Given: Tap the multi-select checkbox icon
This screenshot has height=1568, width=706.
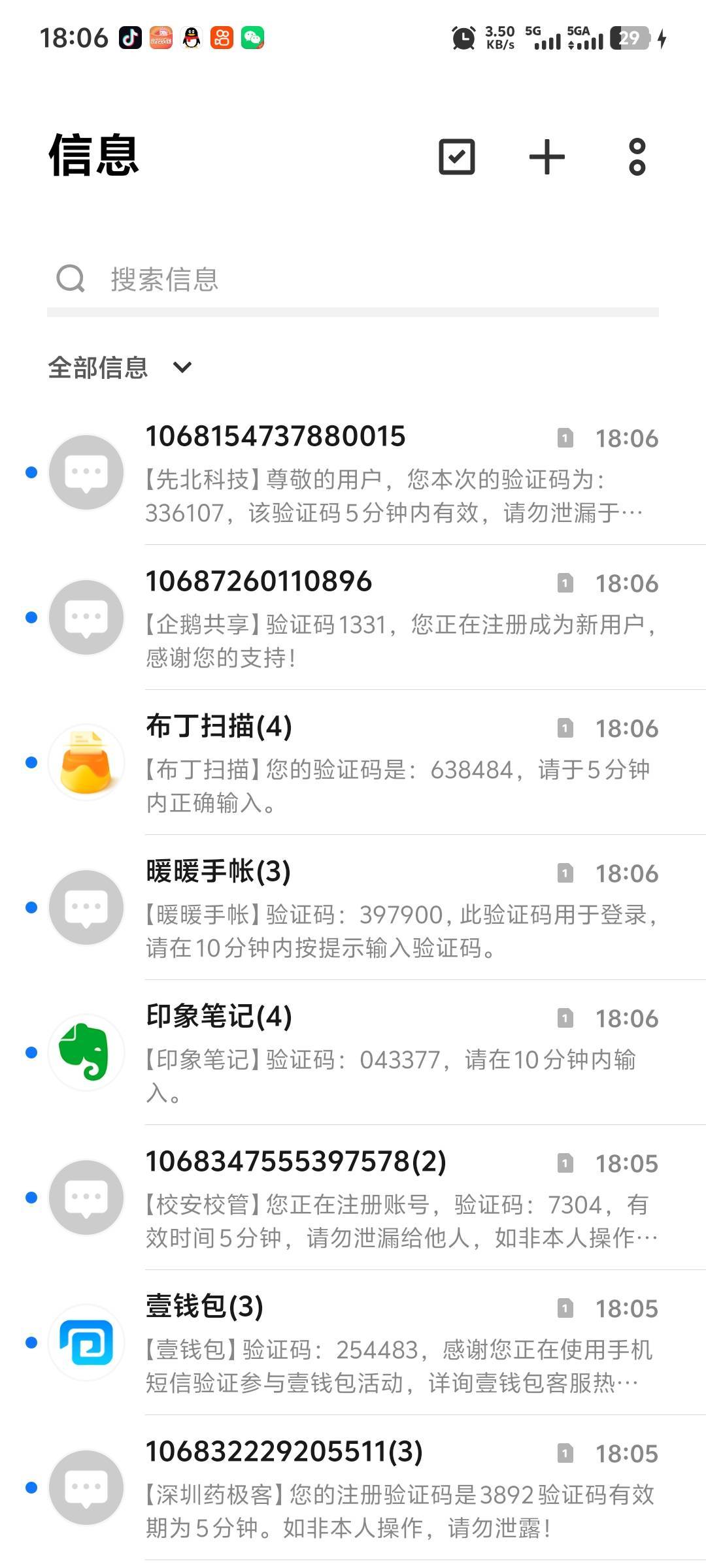Looking at the screenshot, I should point(456,157).
